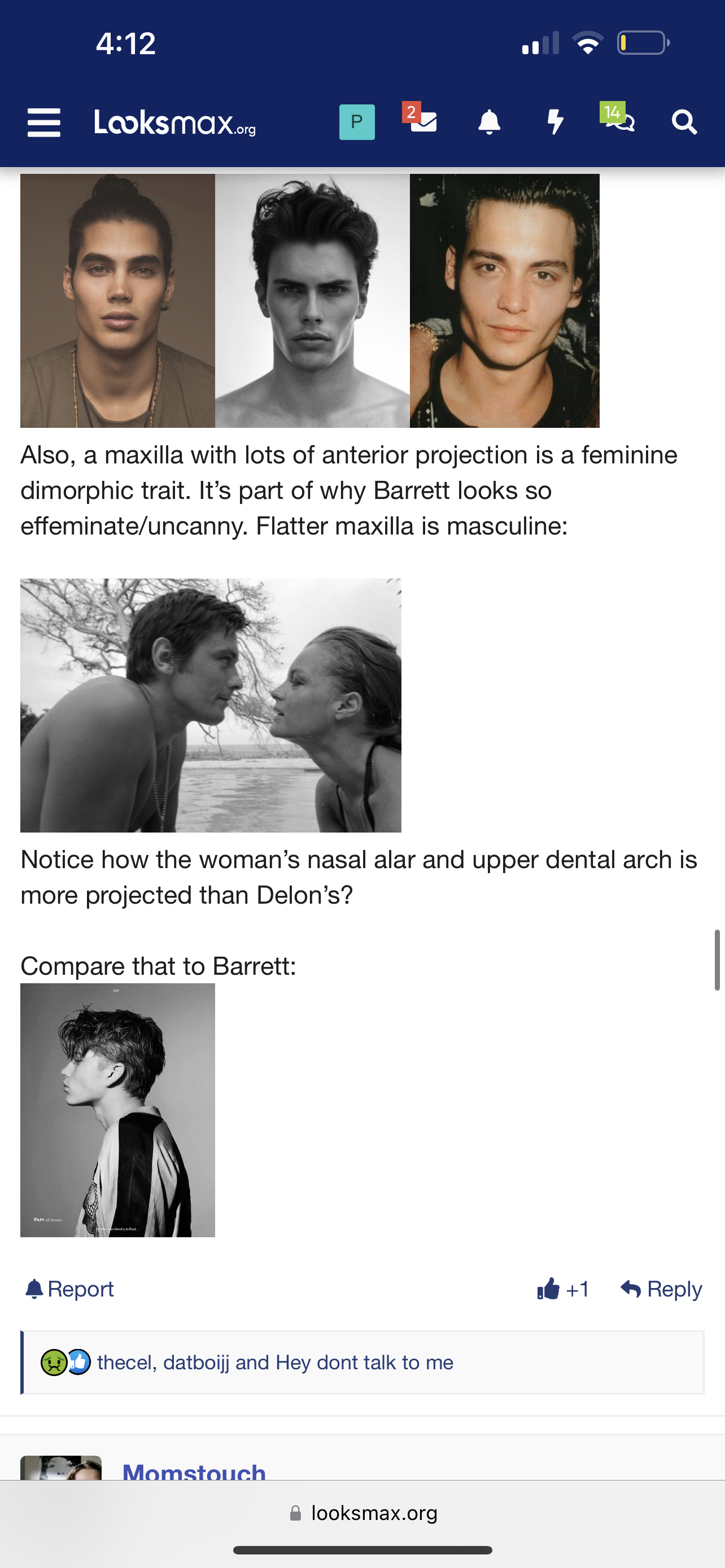The image size is (725, 1568).
Task: Open the lightning bolt what's new feed
Action: pos(554,122)
